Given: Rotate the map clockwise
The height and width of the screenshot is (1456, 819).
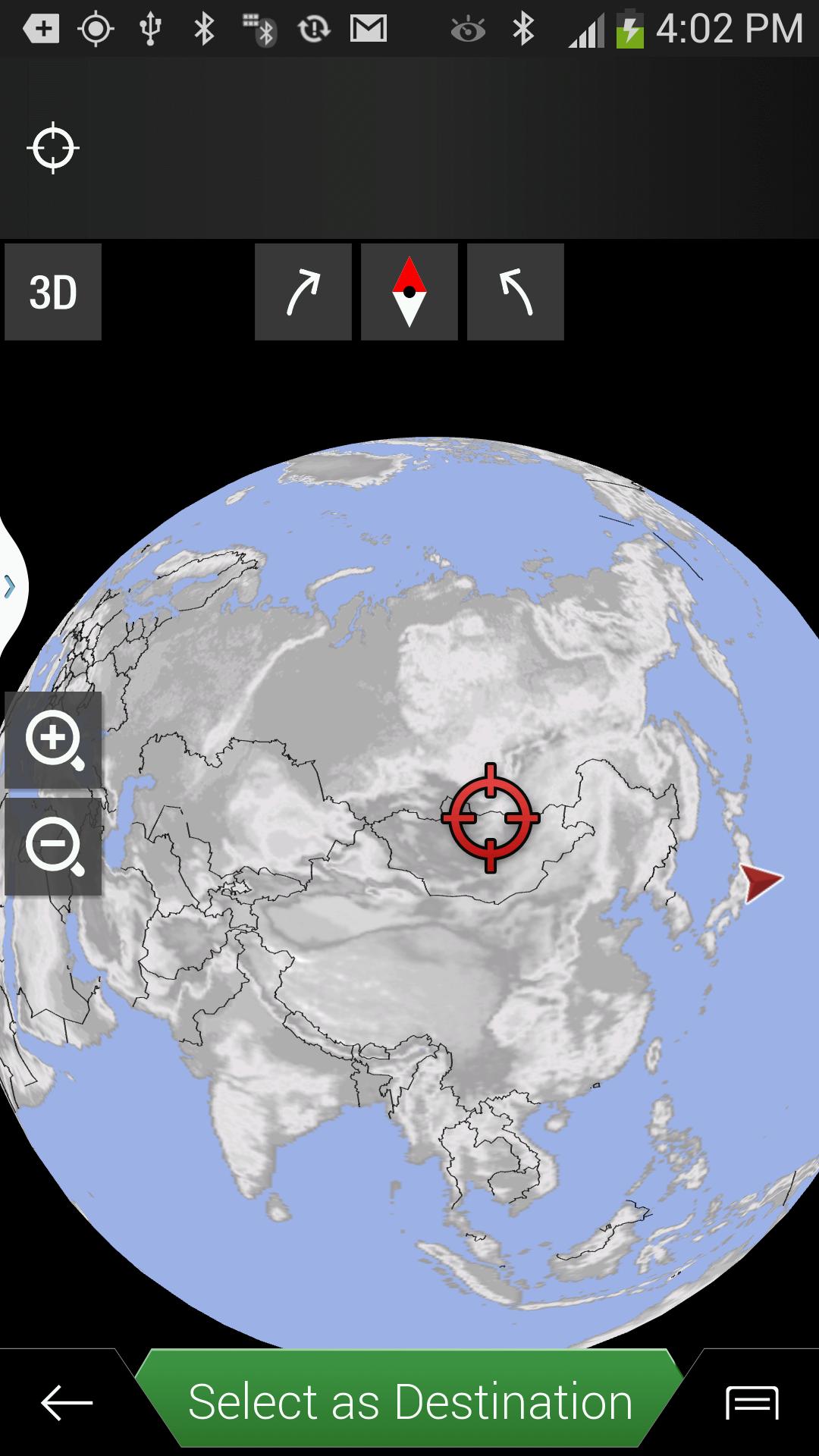Looking at the screenshot, I should coord(303,292).
